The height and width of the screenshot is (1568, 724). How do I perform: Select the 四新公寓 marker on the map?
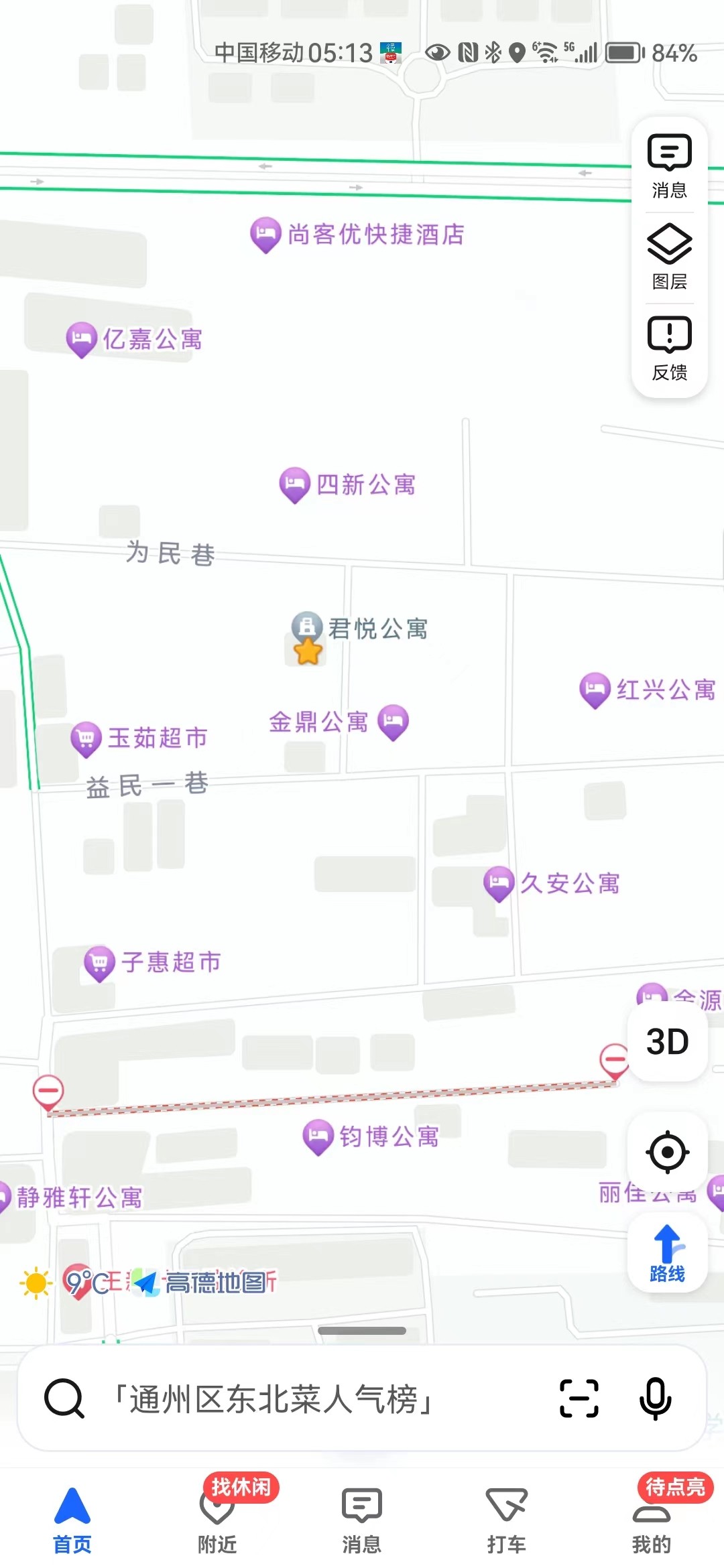[295, 484]
